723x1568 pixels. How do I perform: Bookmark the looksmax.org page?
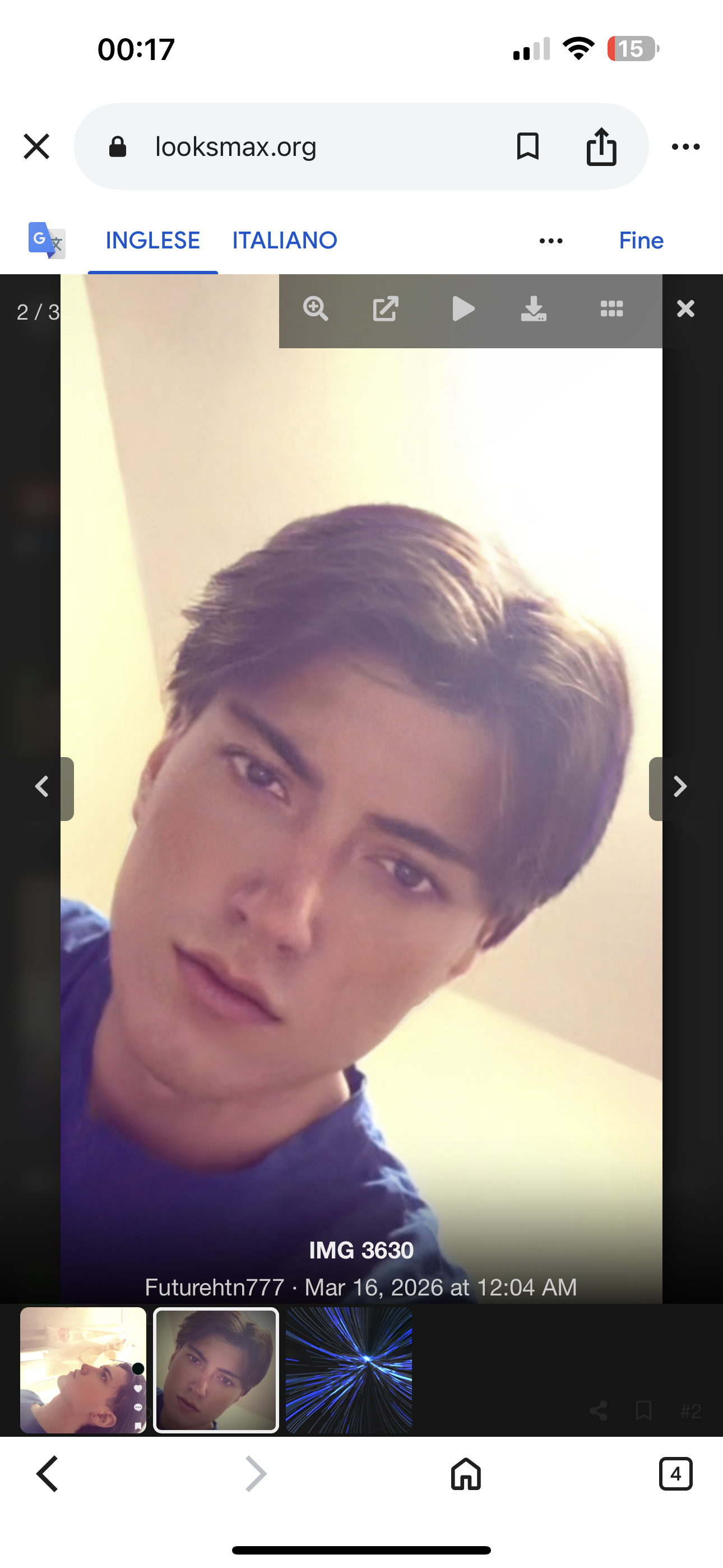(x=527, y=147)
